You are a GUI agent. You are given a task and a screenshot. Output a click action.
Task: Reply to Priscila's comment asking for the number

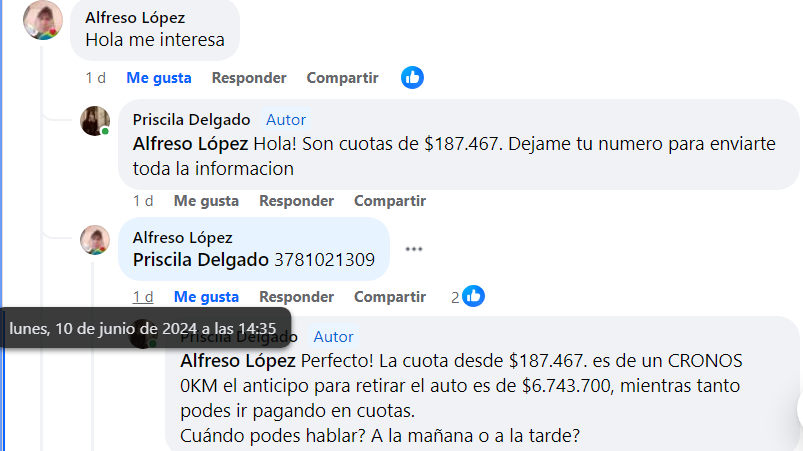pyautogui.click(x=296, y=201)
